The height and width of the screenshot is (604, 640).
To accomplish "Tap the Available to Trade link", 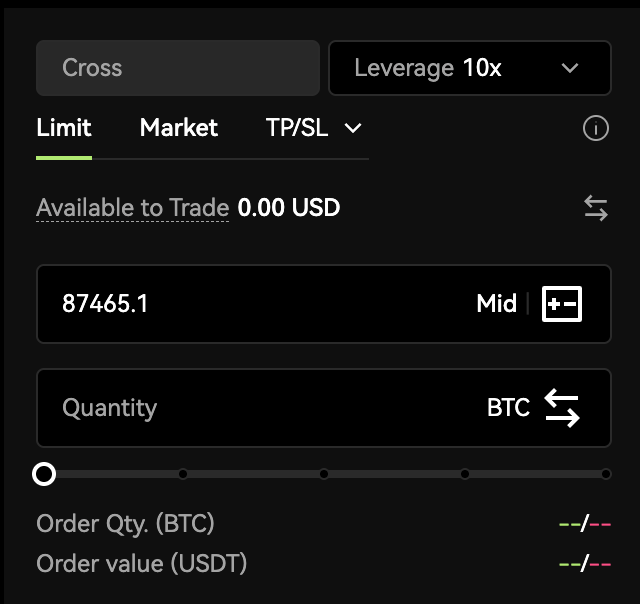I will point(132,208).
